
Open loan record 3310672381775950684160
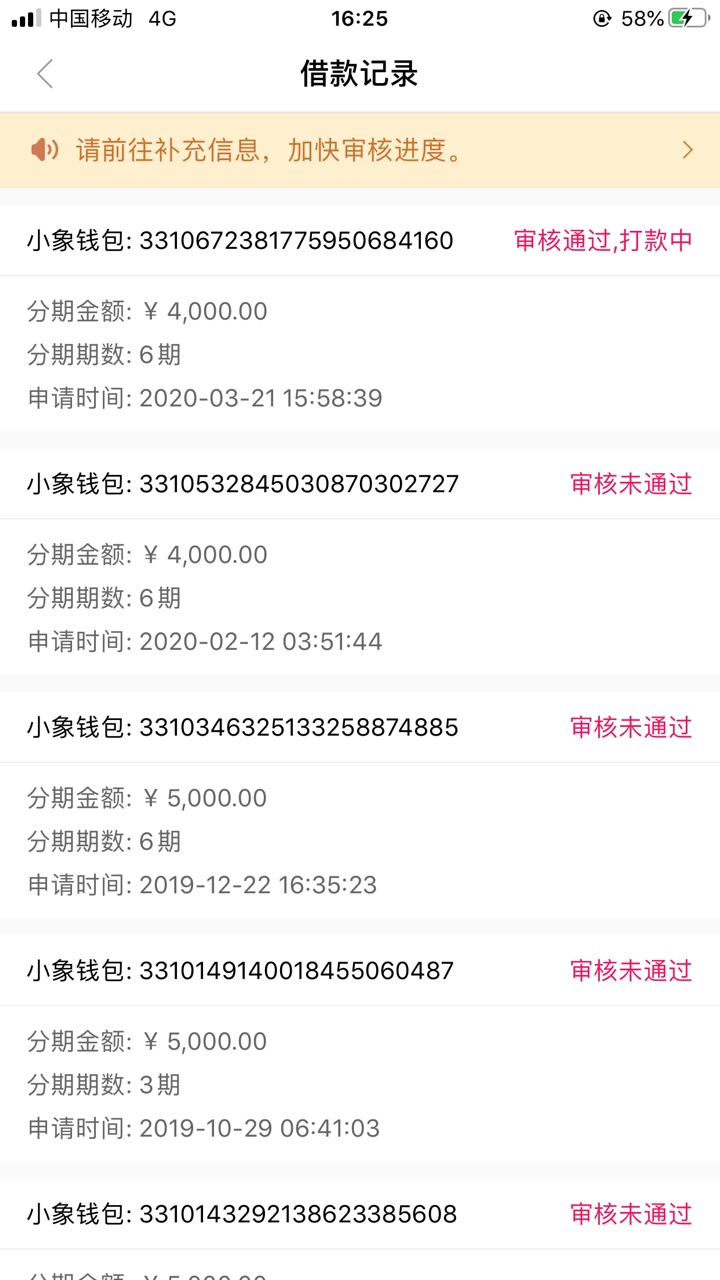360,318
